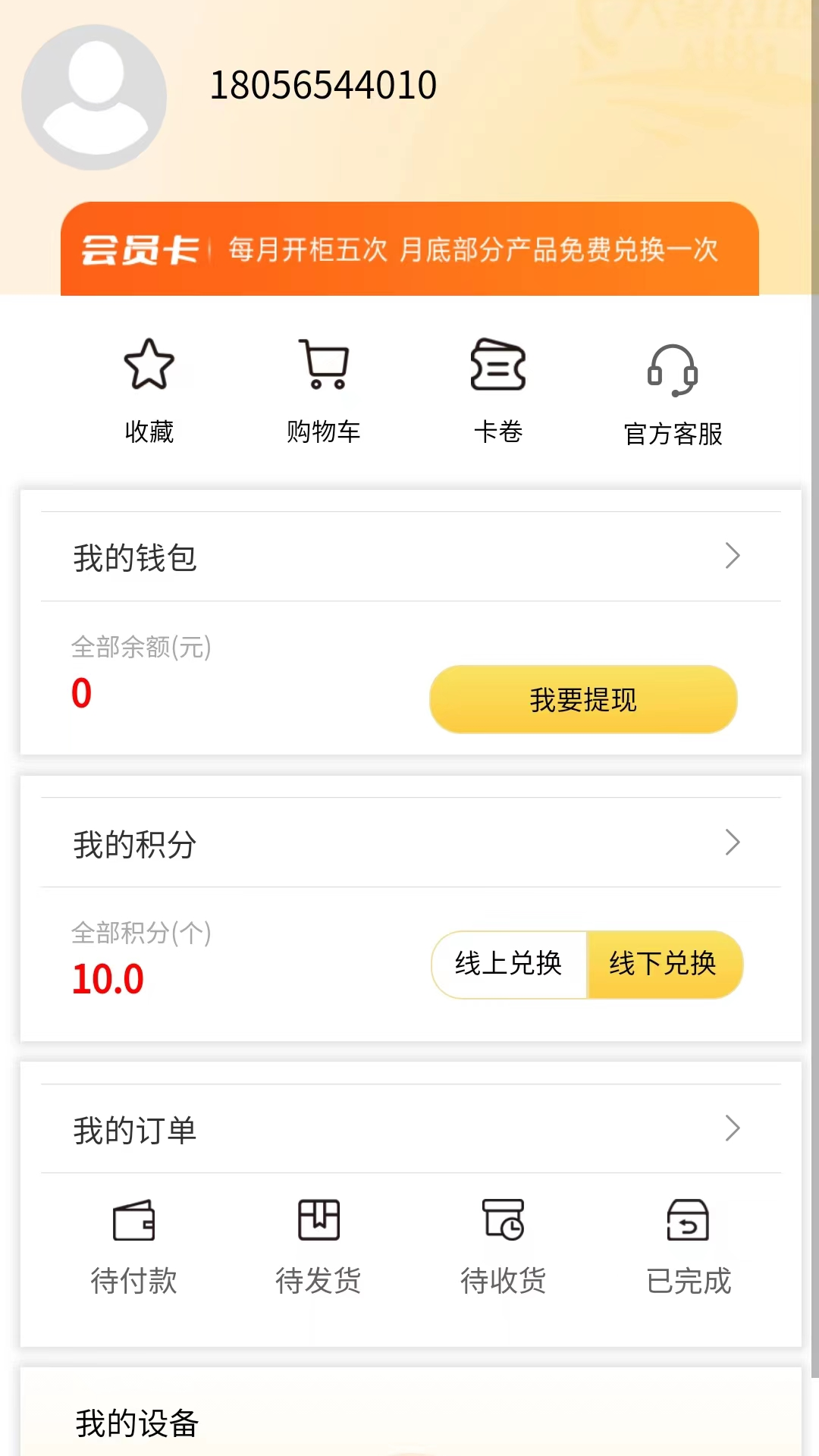Open the 我的积分 points title

click(135, 843)
